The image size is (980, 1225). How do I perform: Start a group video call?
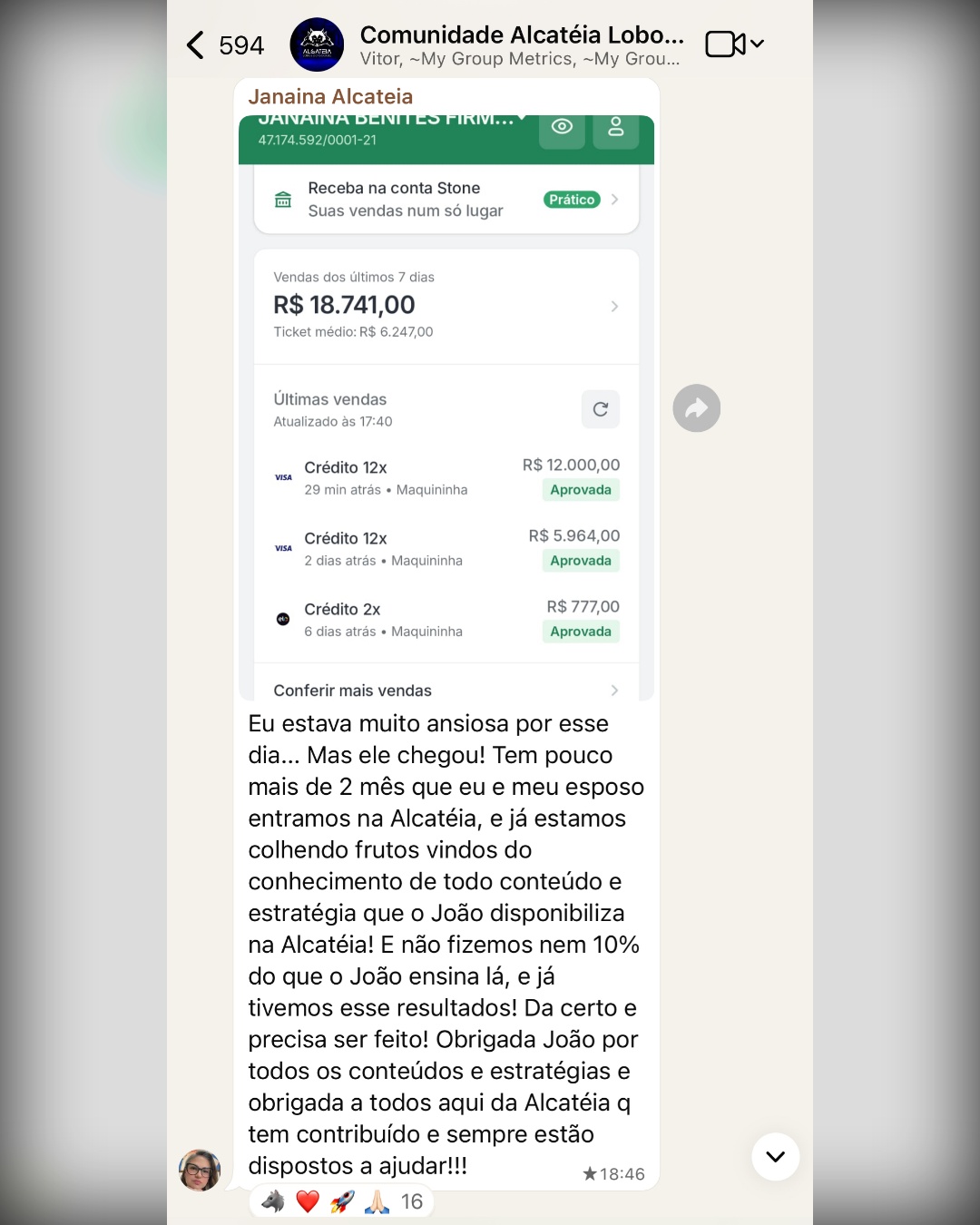coord(733,44)
